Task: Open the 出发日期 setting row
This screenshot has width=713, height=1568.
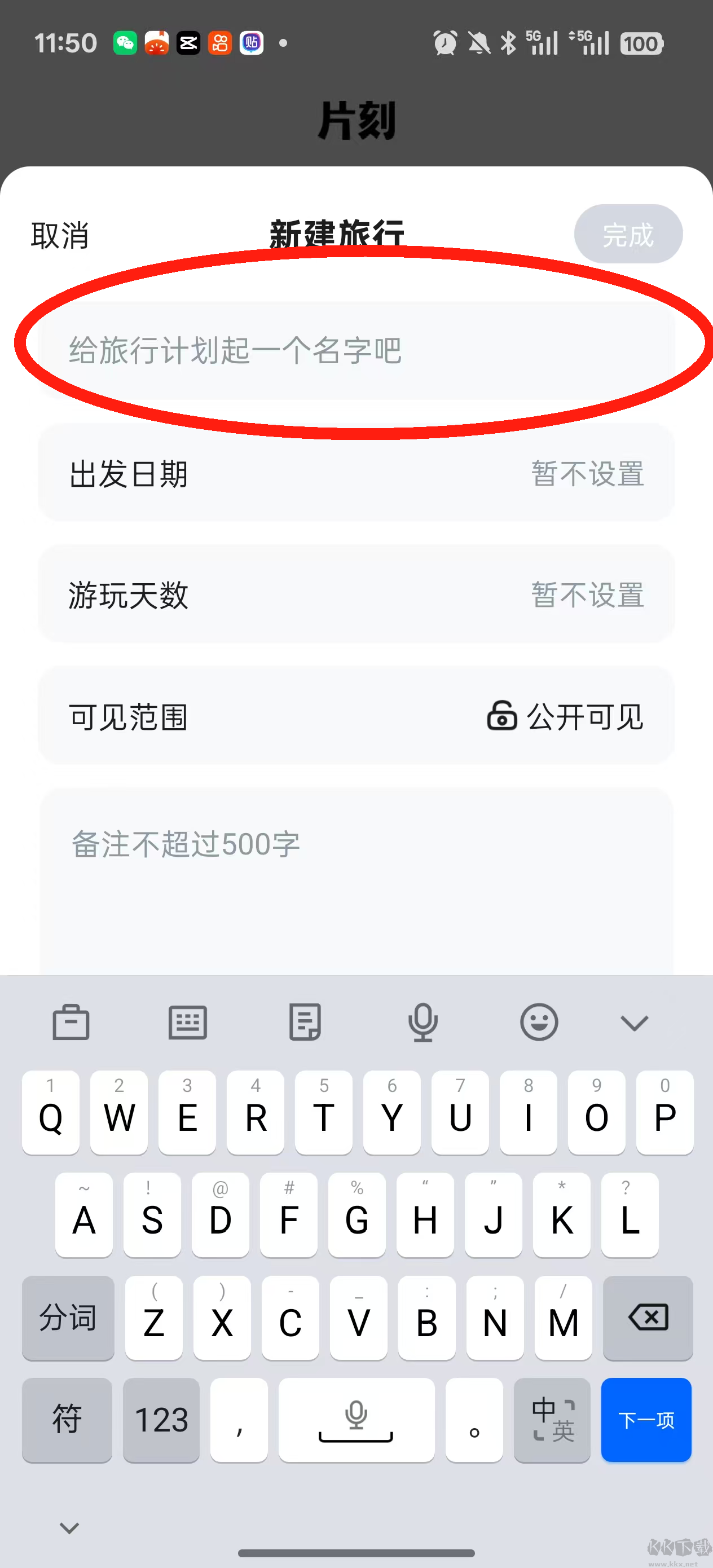Action: coord(356,474)
